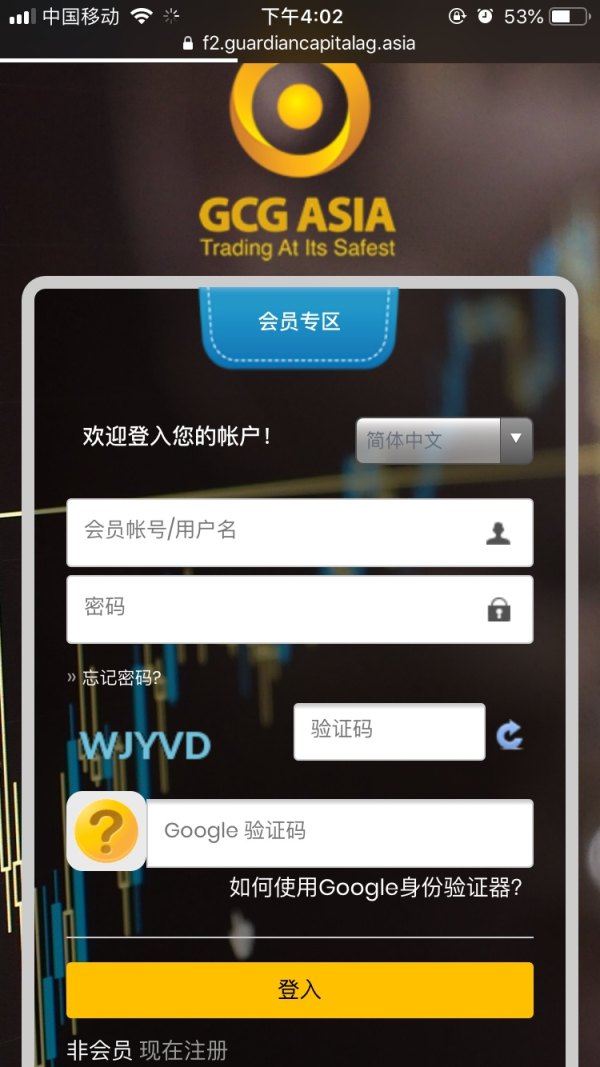The height and width of the screenshot is (1067, 600).
Task: Tap the 登入 login button
Action: pos(299,990)
